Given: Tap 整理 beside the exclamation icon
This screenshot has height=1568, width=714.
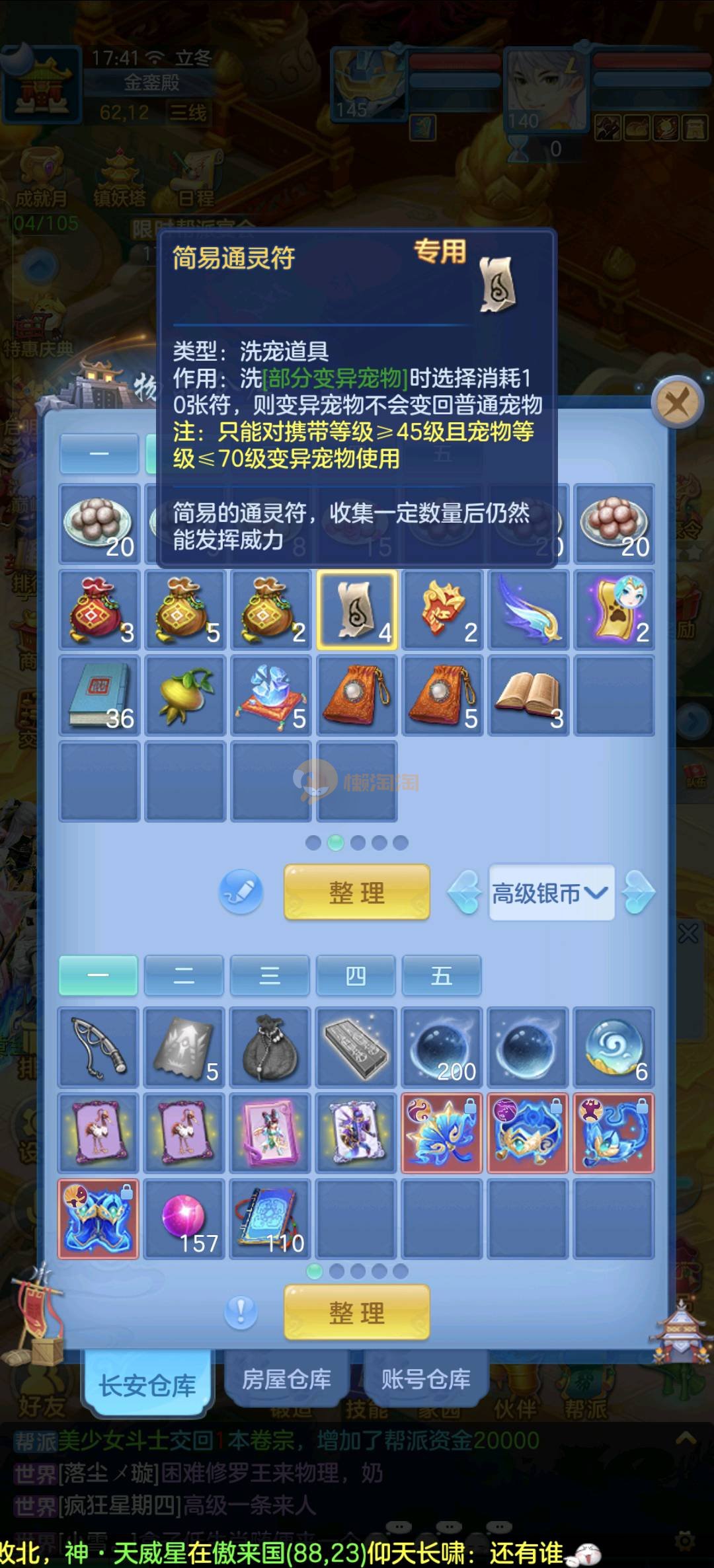Looking at the screenshot, I should click(356, 1312).
